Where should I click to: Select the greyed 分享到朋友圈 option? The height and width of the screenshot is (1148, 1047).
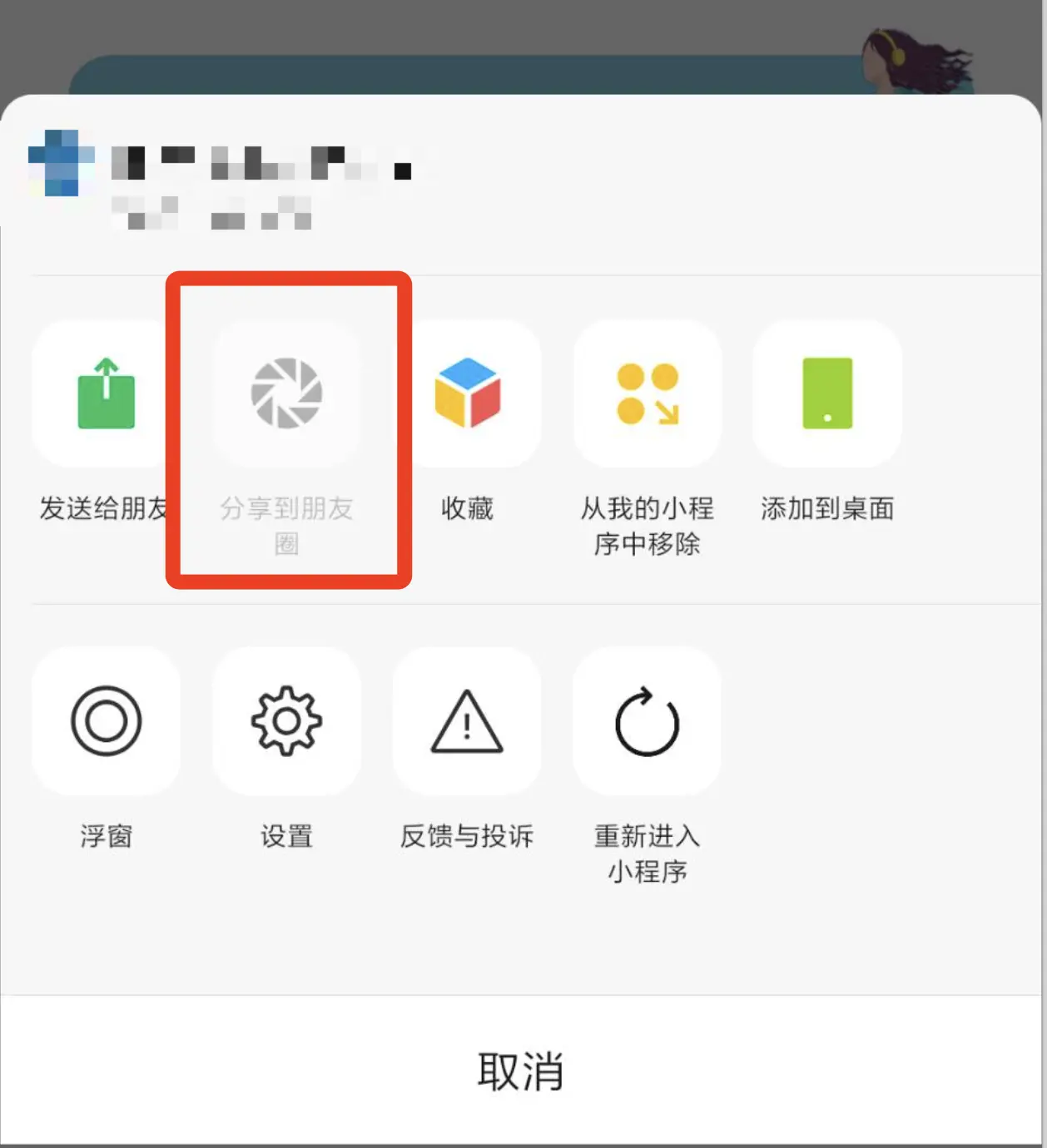[286, 393]
